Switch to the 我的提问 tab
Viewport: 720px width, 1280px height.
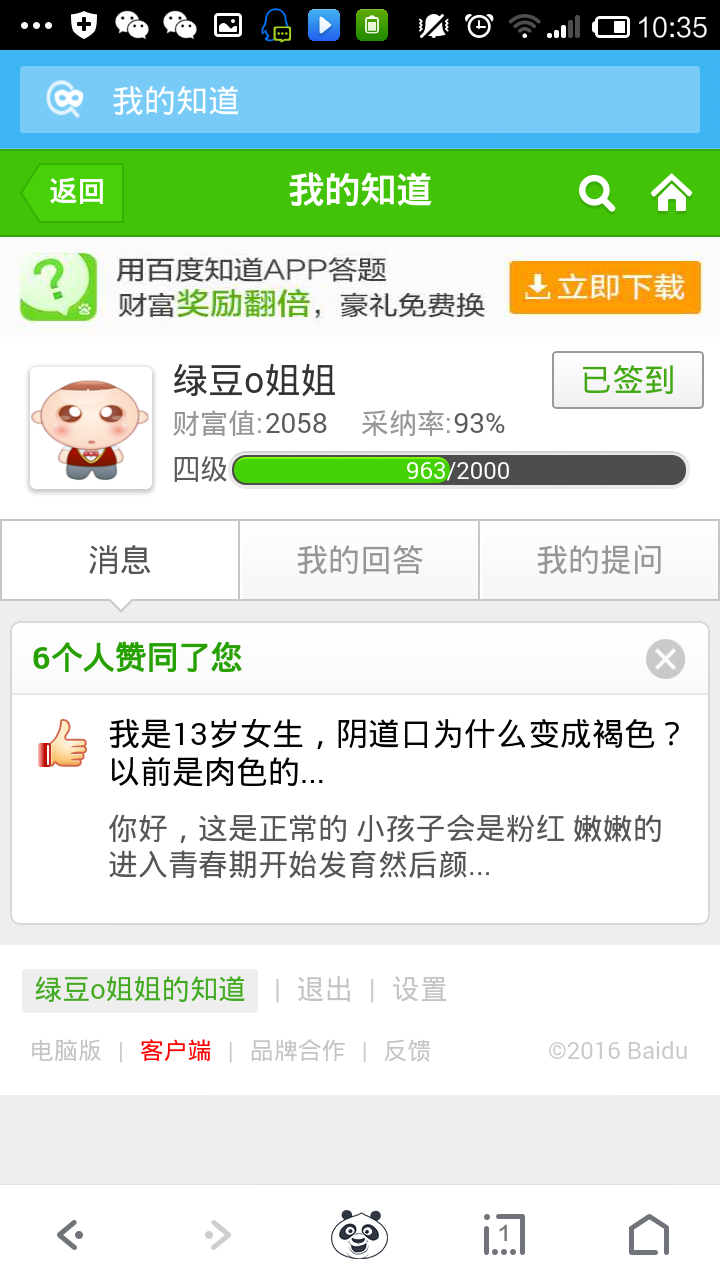pos(599,560)
